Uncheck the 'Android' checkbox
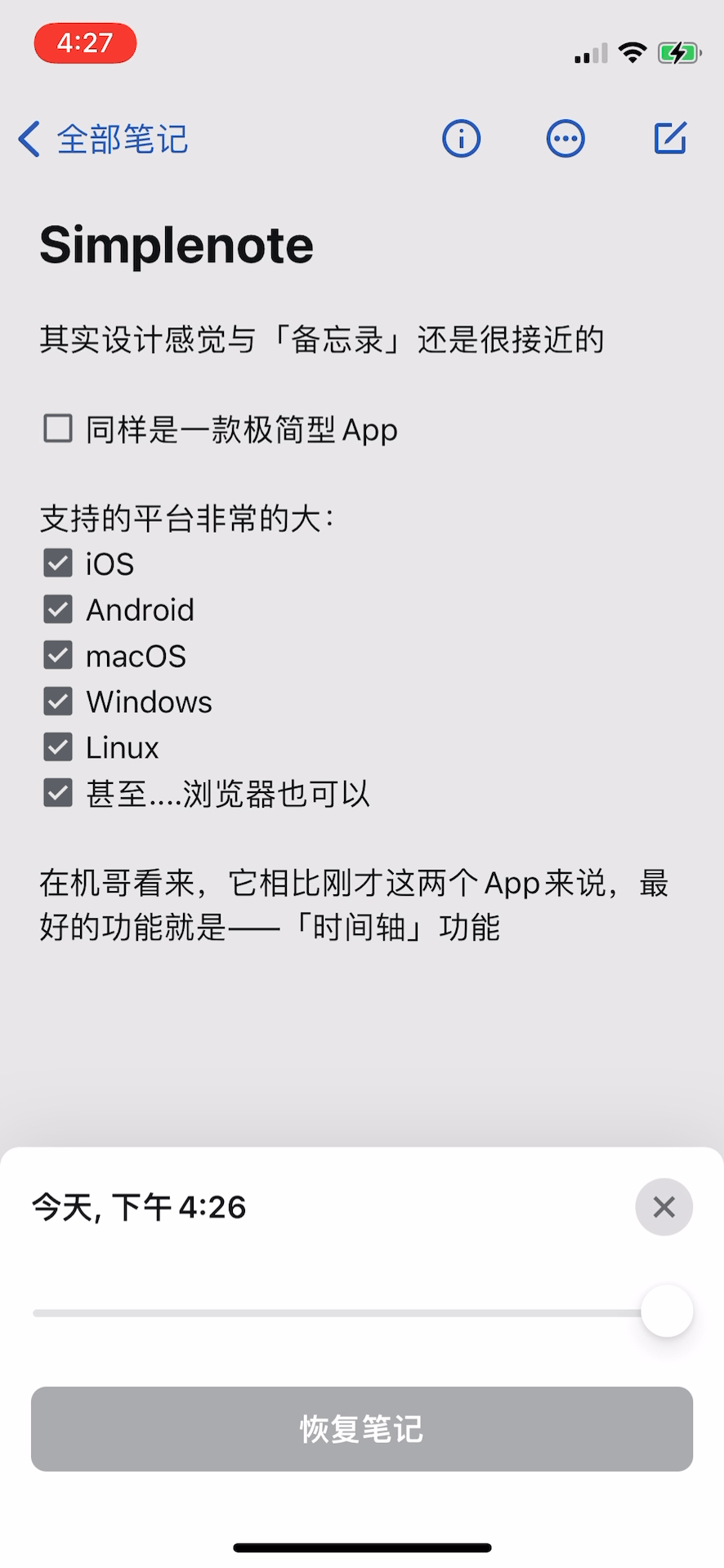 (56, 608)
